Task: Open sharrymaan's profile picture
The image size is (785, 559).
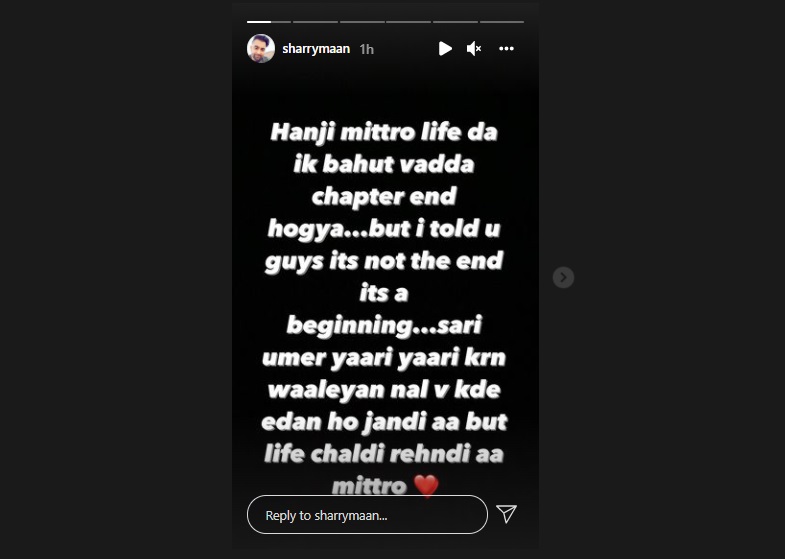Action: (x=261, y=49)
